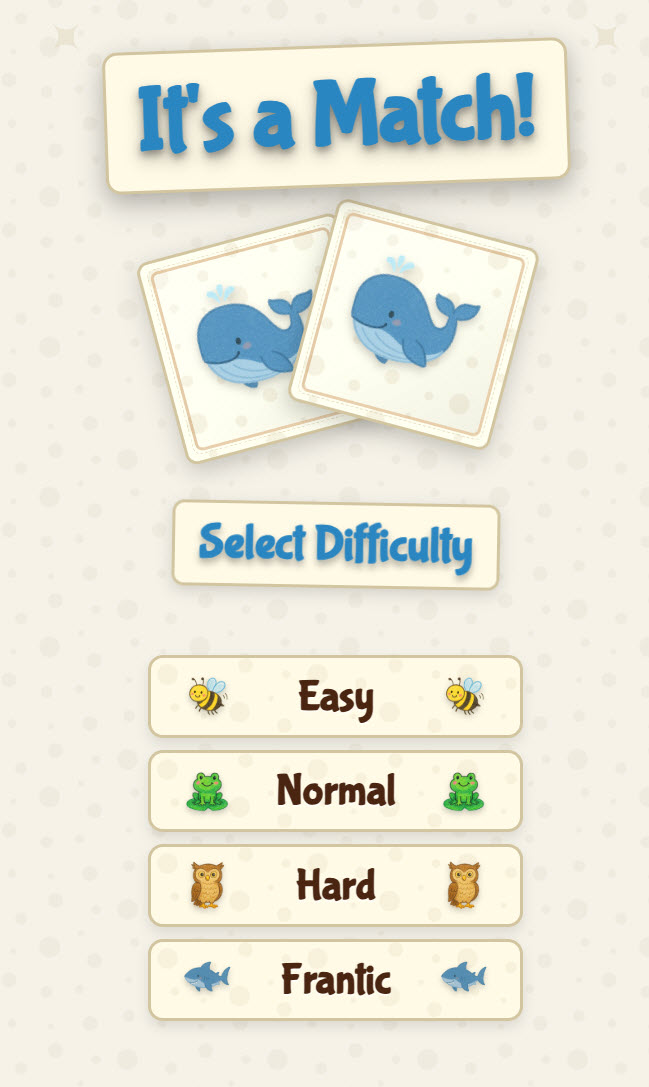Start a Hard difficulty game
This screenshot has height=1087, width=649.
coord(335,885)
